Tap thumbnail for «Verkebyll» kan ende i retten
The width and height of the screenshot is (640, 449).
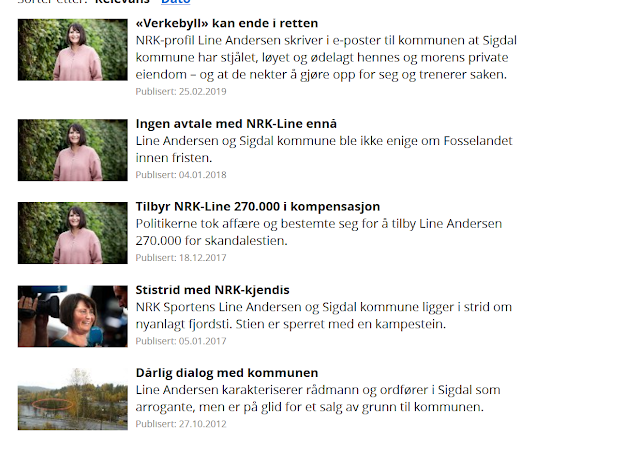coord(72,50)
